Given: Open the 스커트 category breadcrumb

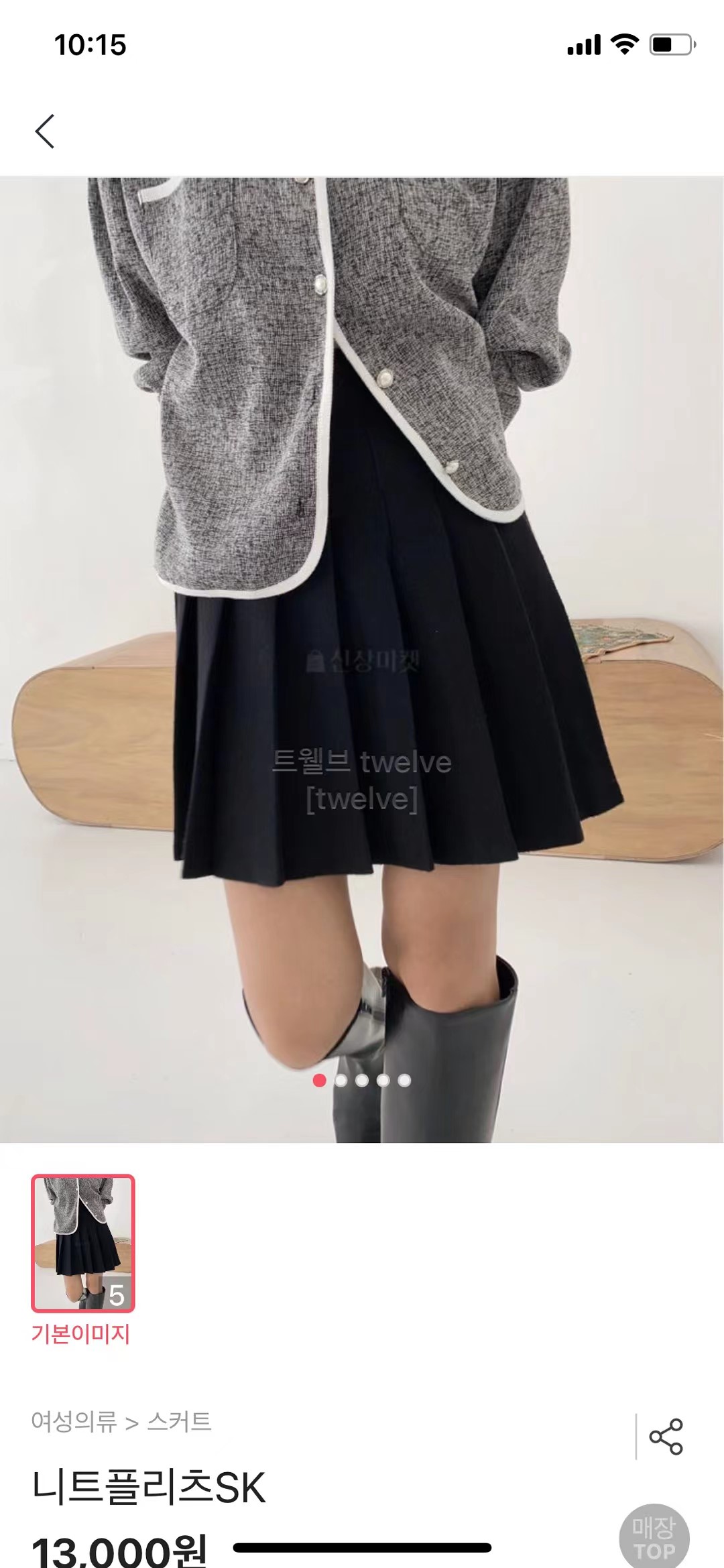Looking at the screenshot, I should [x=179, y=1421].
